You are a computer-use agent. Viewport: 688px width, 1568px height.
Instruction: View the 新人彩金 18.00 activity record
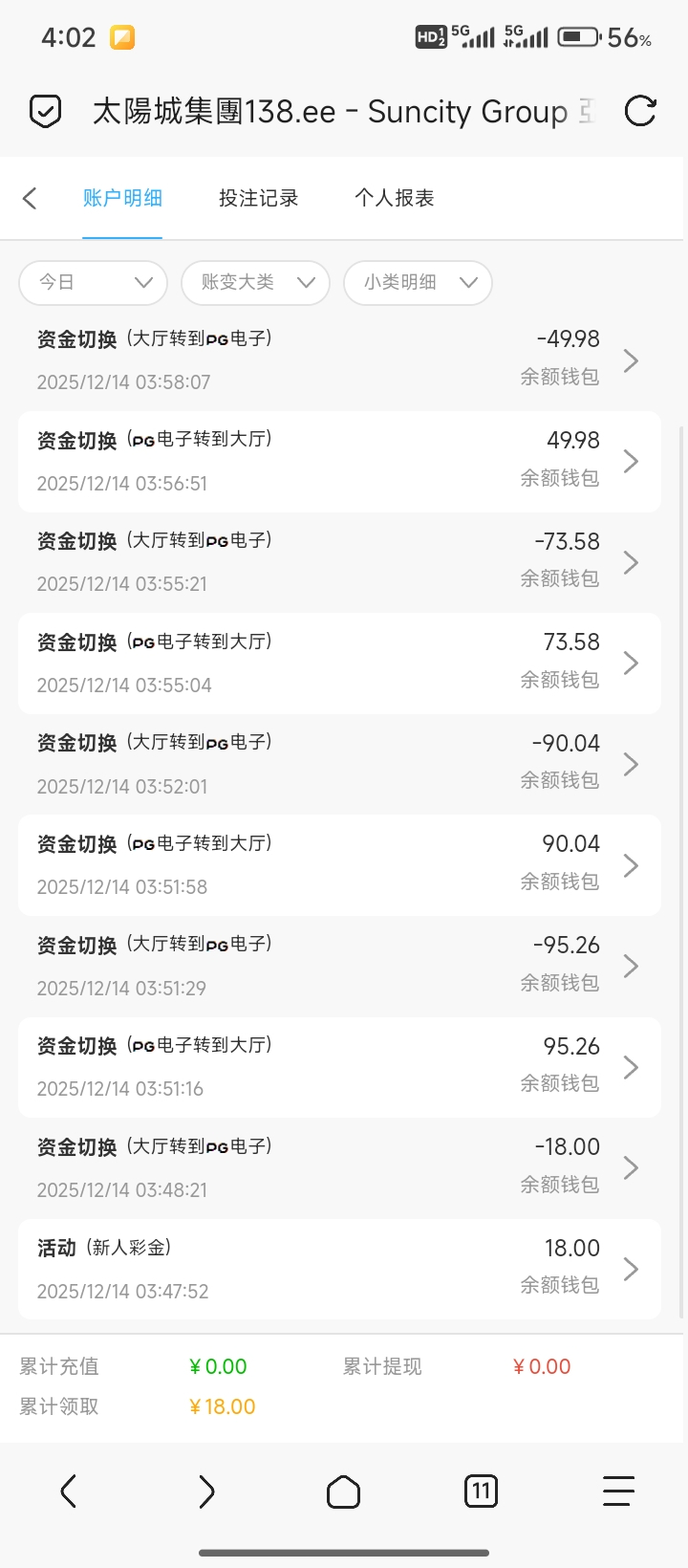click(x=339, y=1269)
